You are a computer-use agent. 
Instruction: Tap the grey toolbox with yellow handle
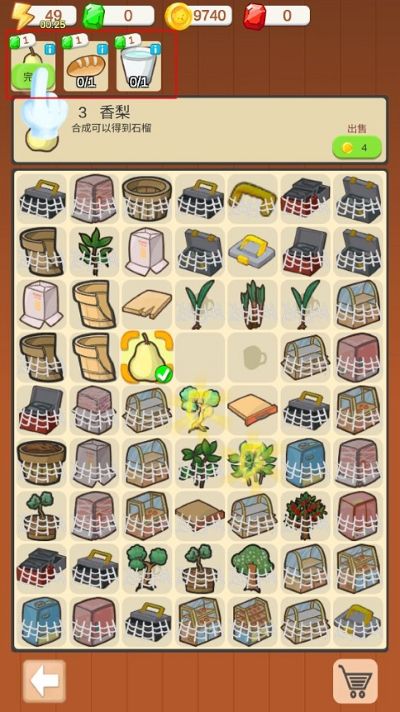click(252, 251)
